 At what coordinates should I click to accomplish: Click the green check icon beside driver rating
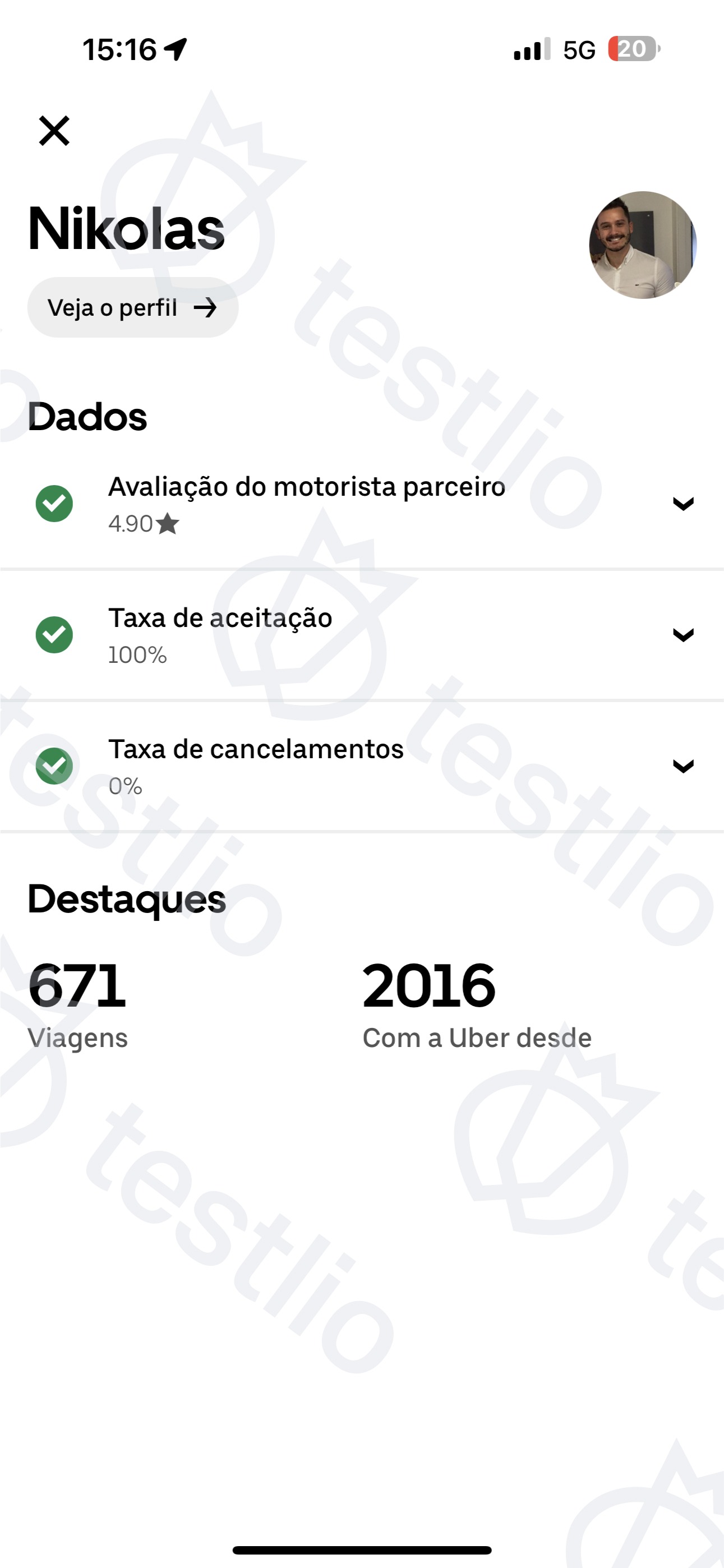(54, 503)
